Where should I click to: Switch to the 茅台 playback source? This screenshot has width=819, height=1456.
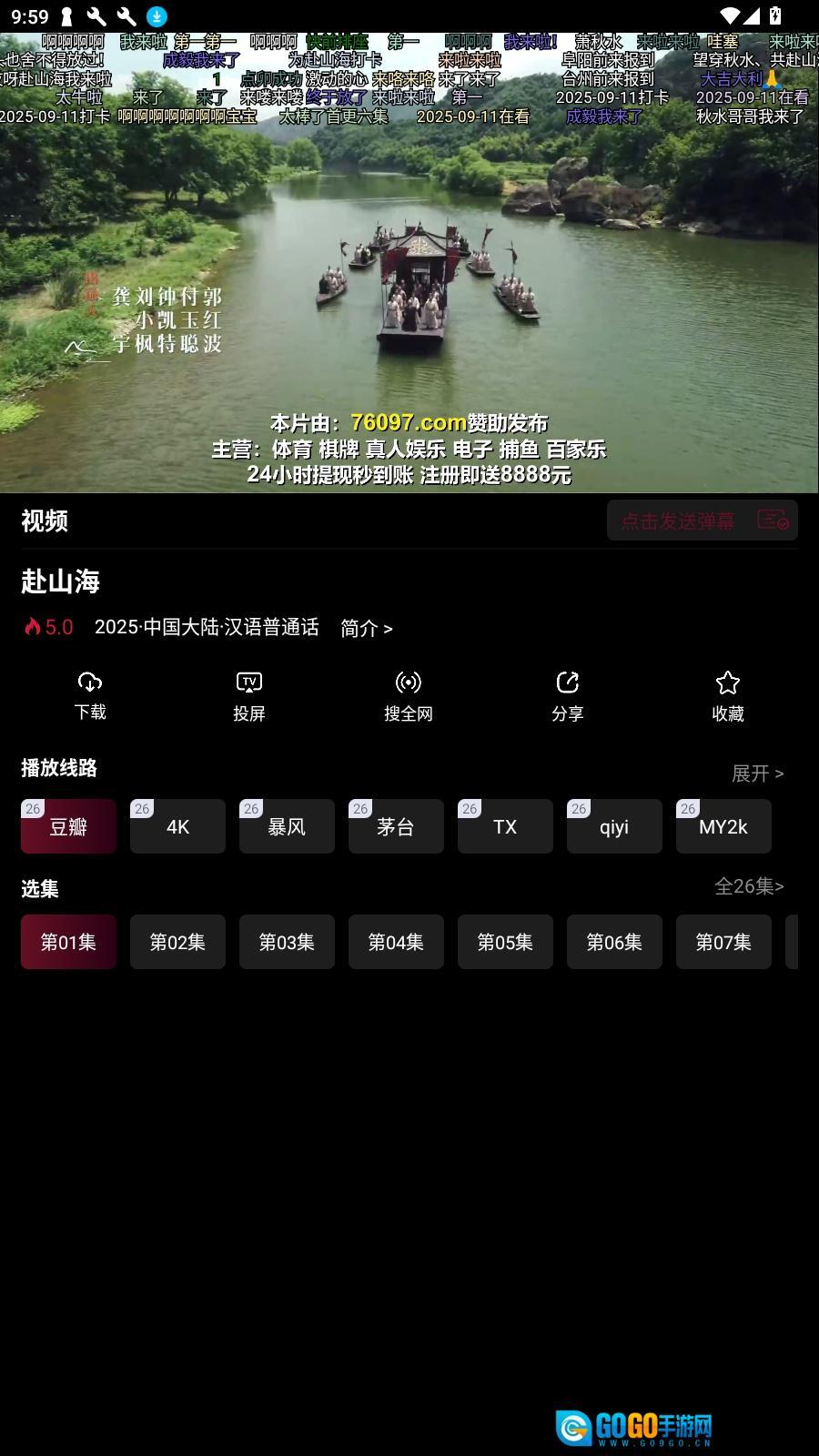[x=396, y=826]
